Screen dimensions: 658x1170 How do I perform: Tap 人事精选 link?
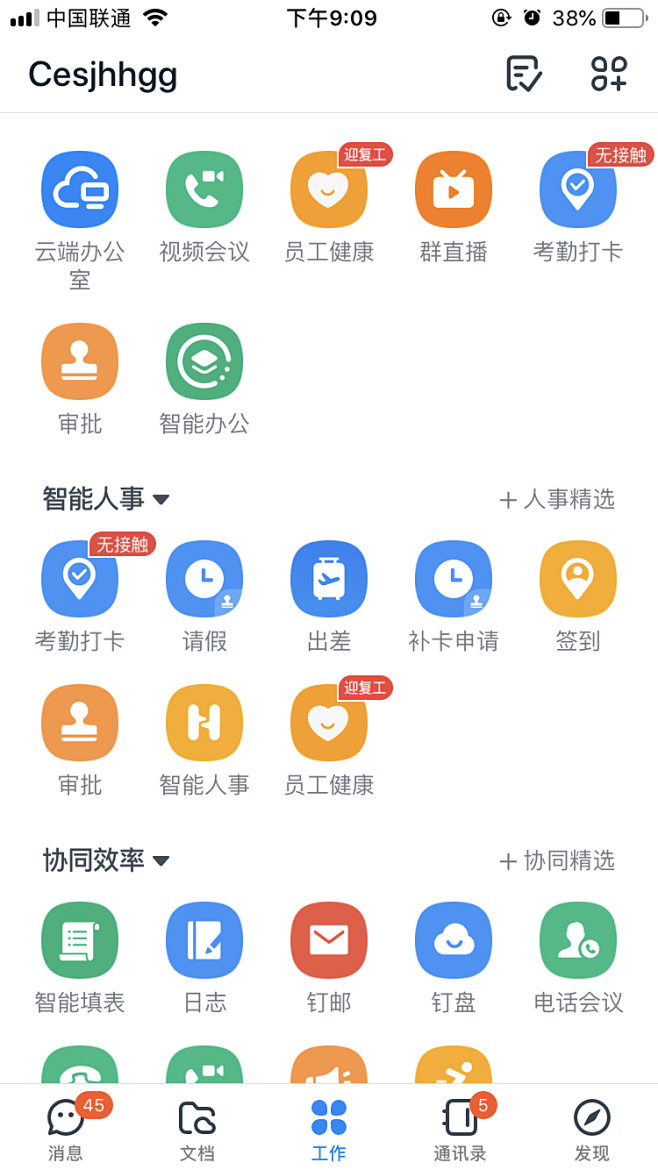(557, 499)
